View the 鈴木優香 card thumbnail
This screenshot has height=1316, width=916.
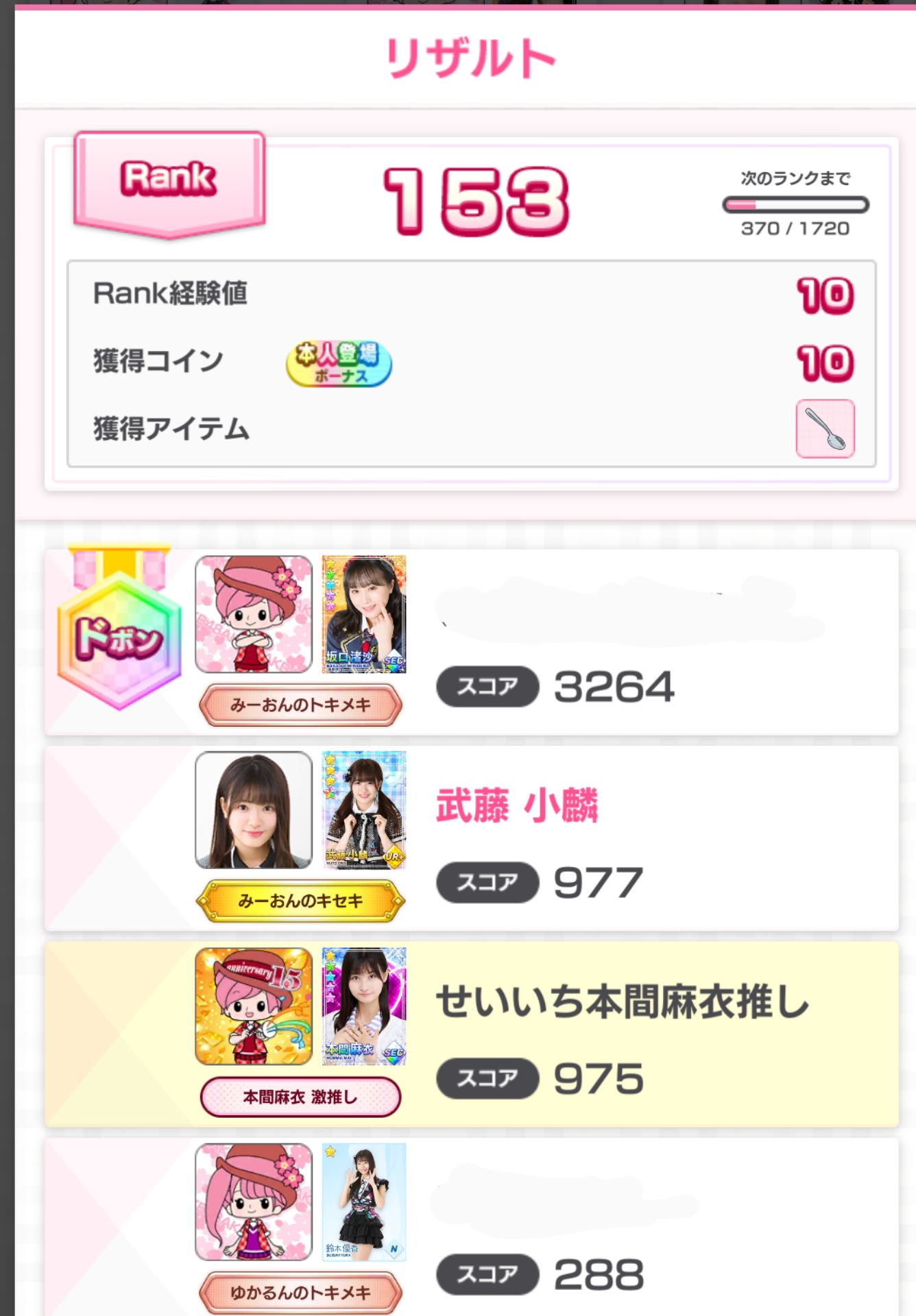364,1202
